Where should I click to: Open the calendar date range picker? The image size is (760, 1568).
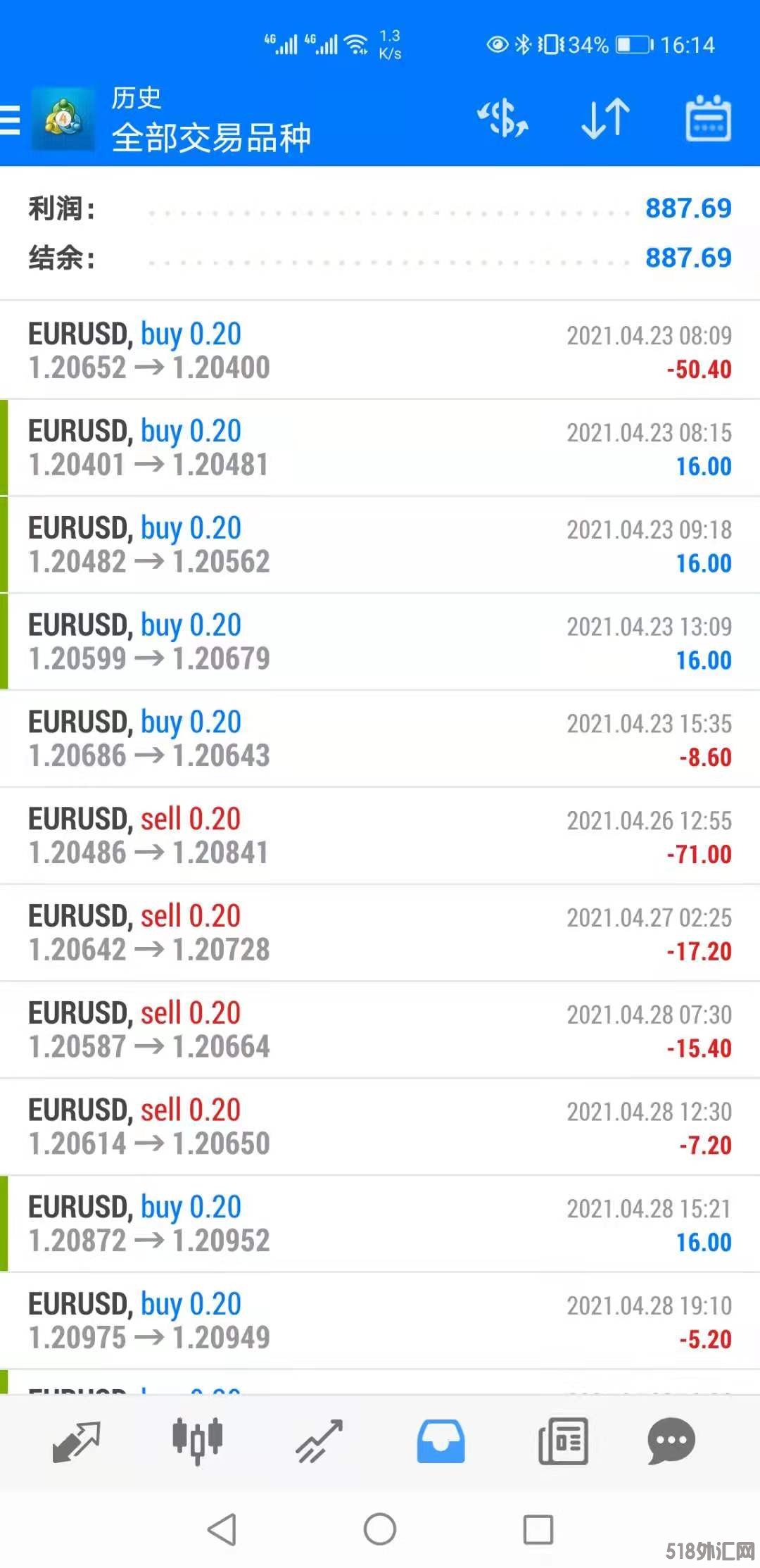tap(708, 118)
